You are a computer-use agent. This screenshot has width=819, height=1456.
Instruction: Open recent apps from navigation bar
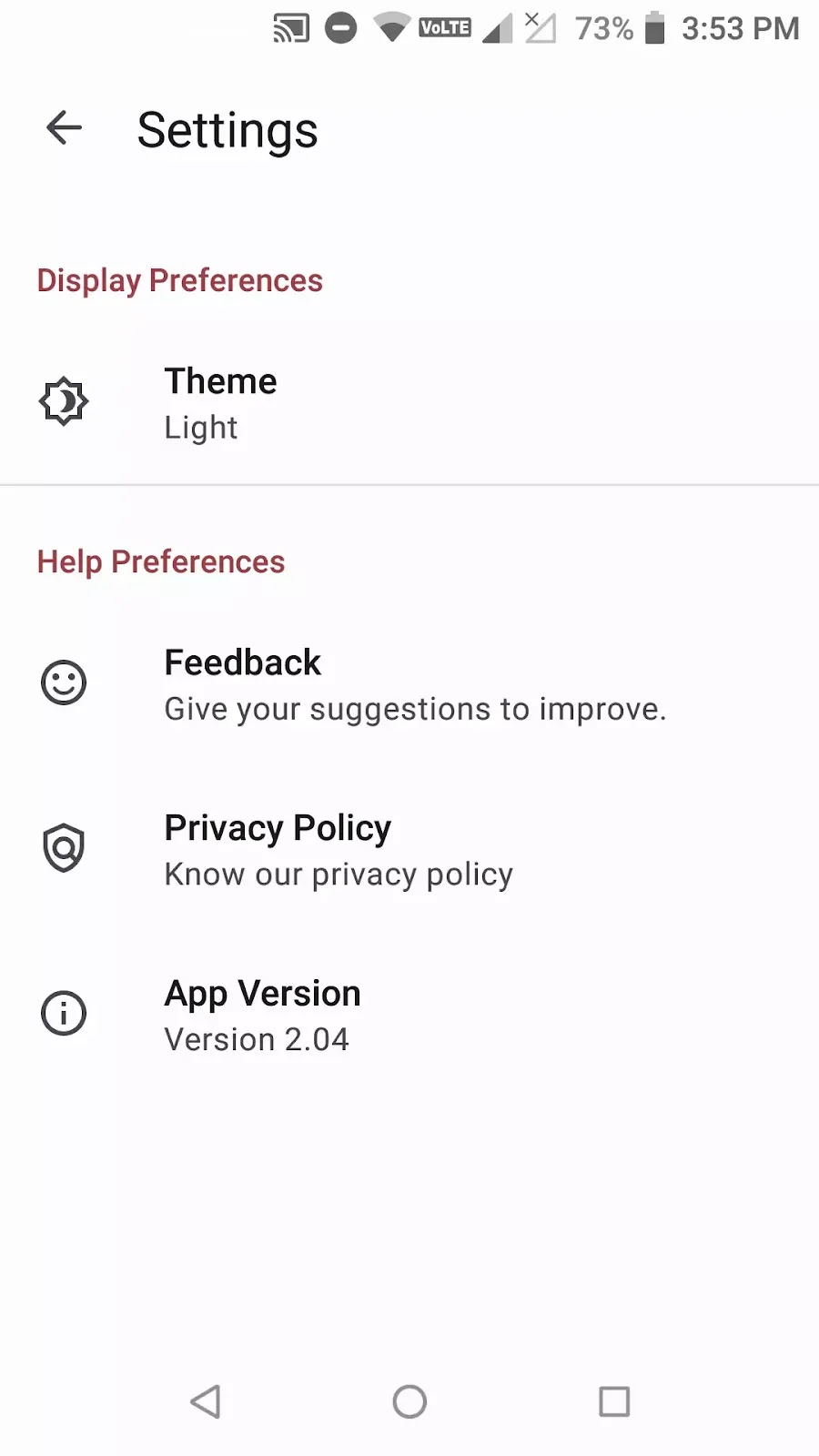click(614, 1401)
